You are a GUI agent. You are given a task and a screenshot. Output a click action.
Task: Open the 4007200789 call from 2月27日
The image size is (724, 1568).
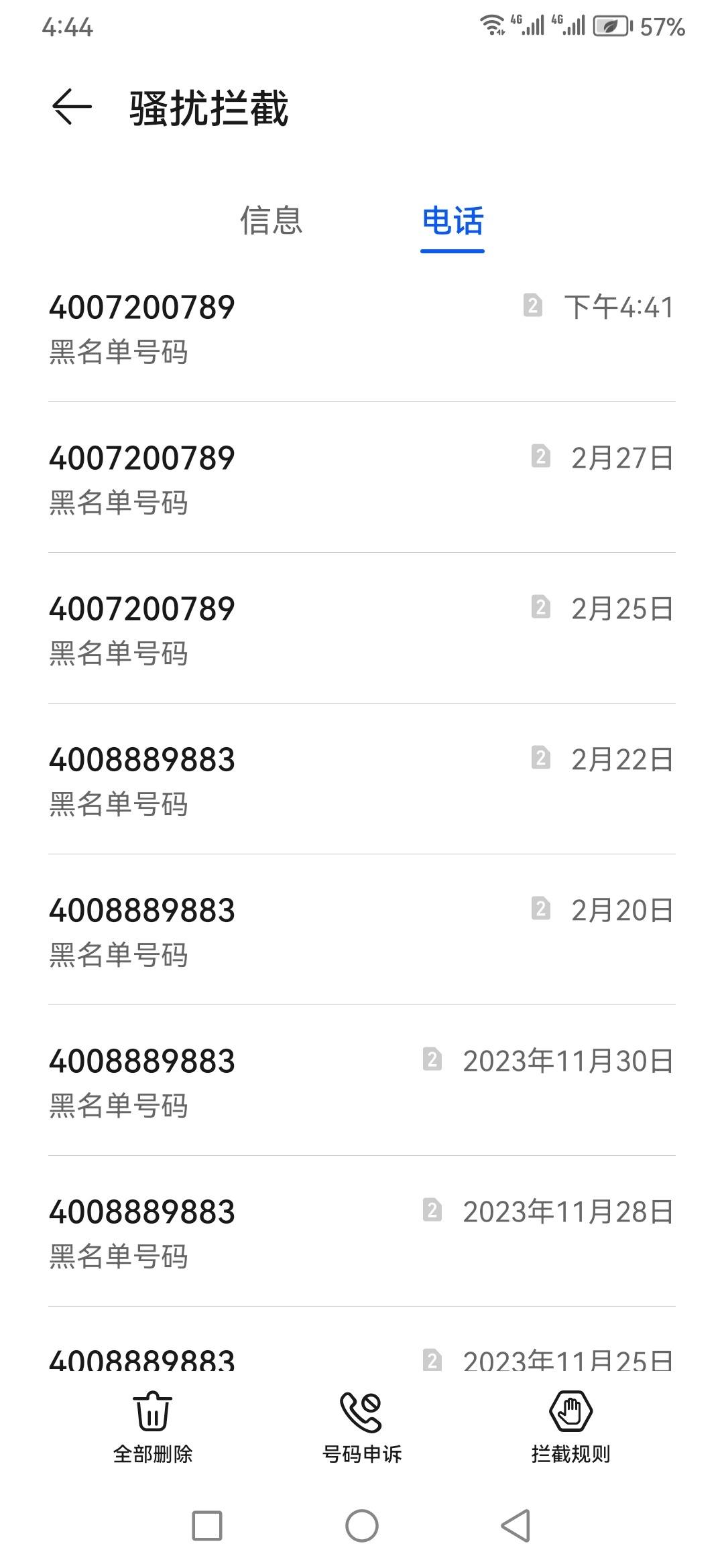coord(362,478)
